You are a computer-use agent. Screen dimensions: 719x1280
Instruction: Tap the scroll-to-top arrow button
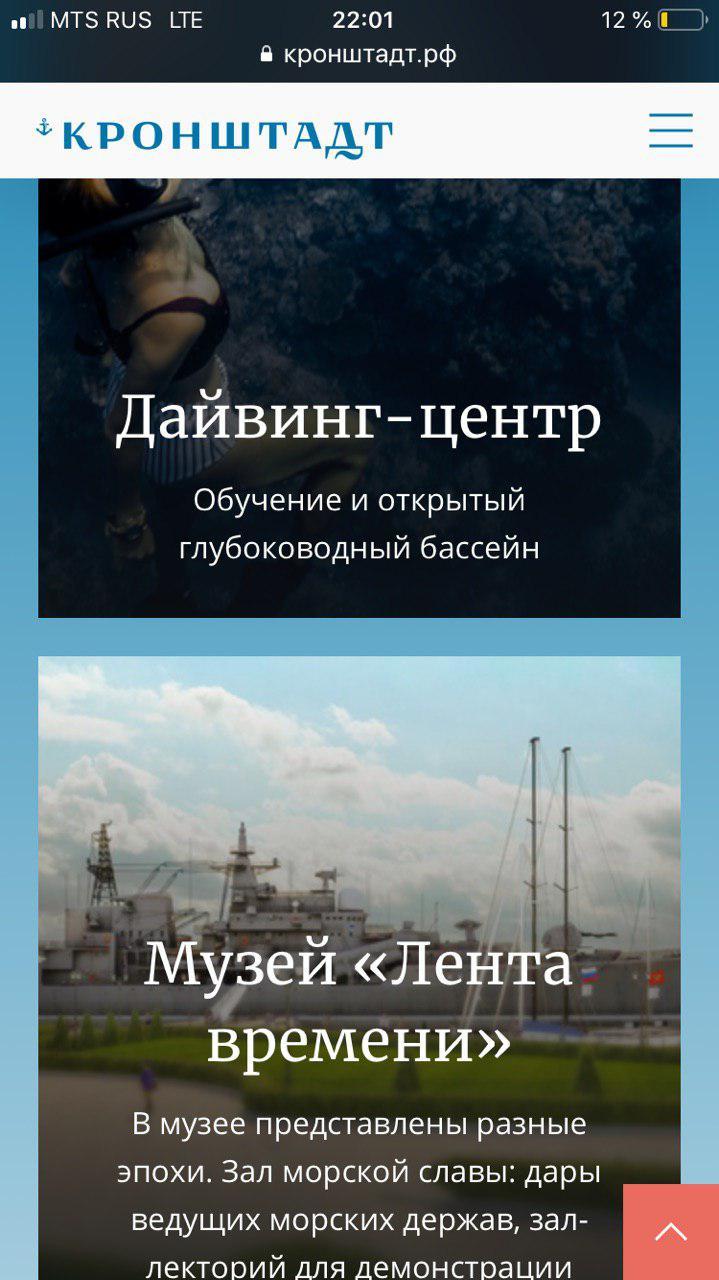click(671, 1232)
